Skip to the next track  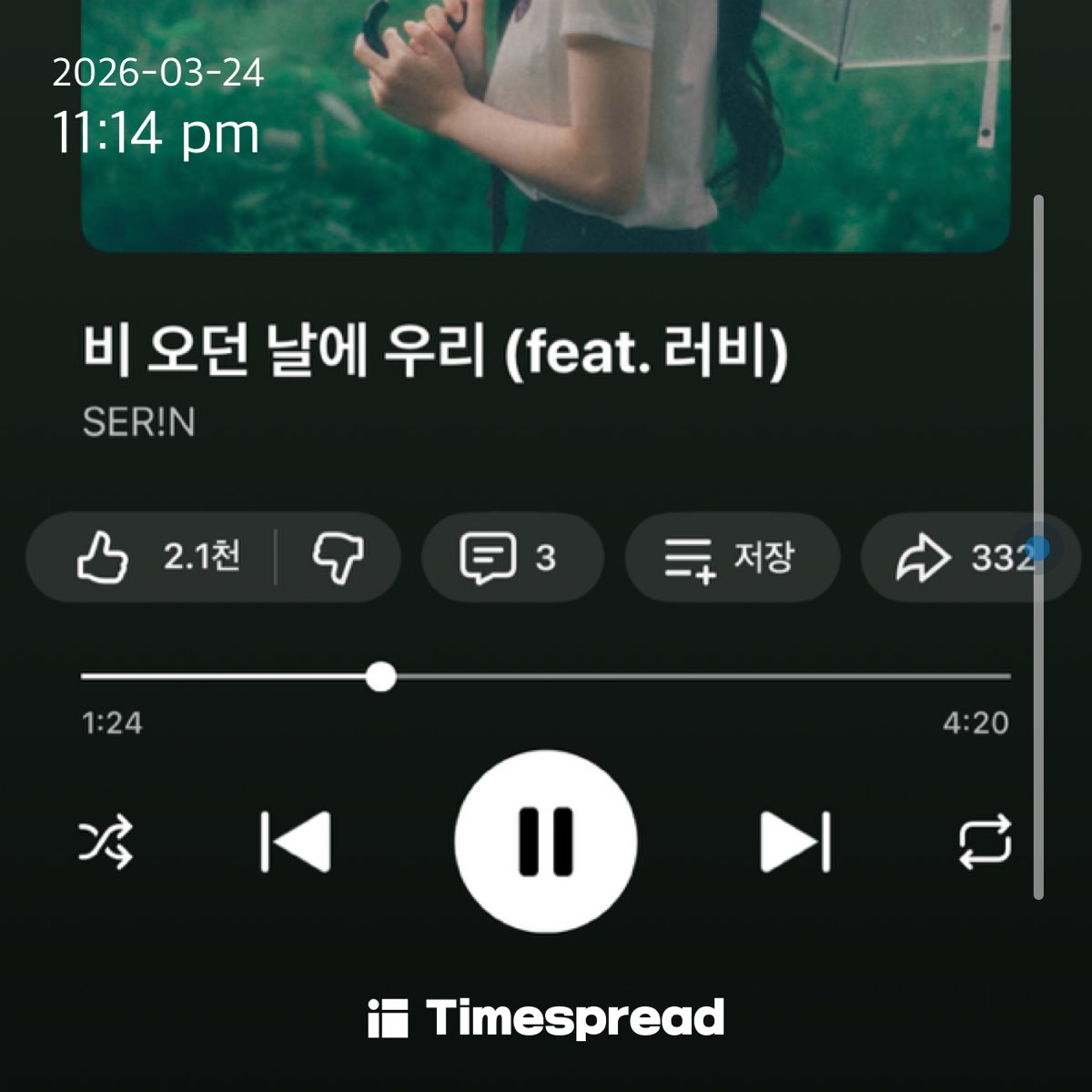[795, 842]
